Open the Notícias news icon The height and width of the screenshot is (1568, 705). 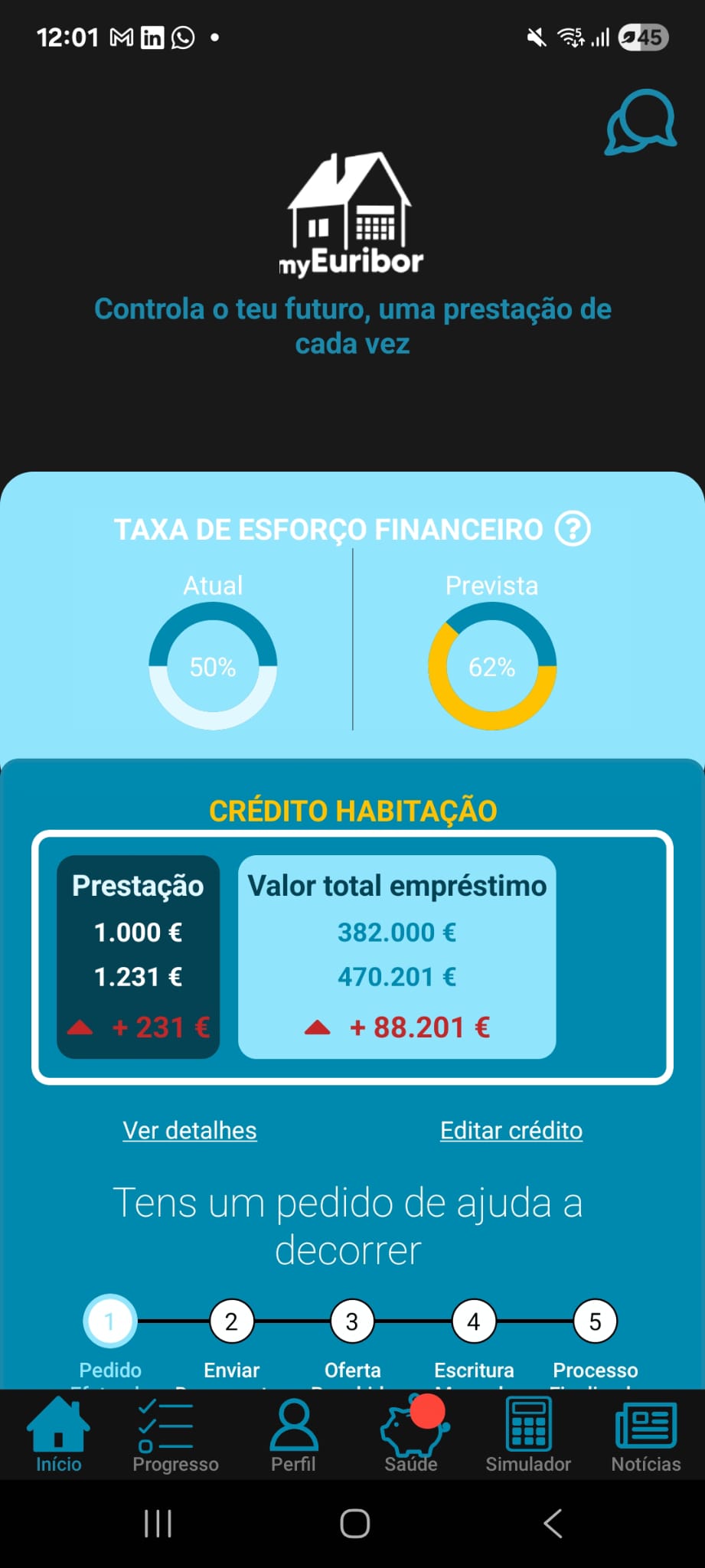pos(645,1423)
